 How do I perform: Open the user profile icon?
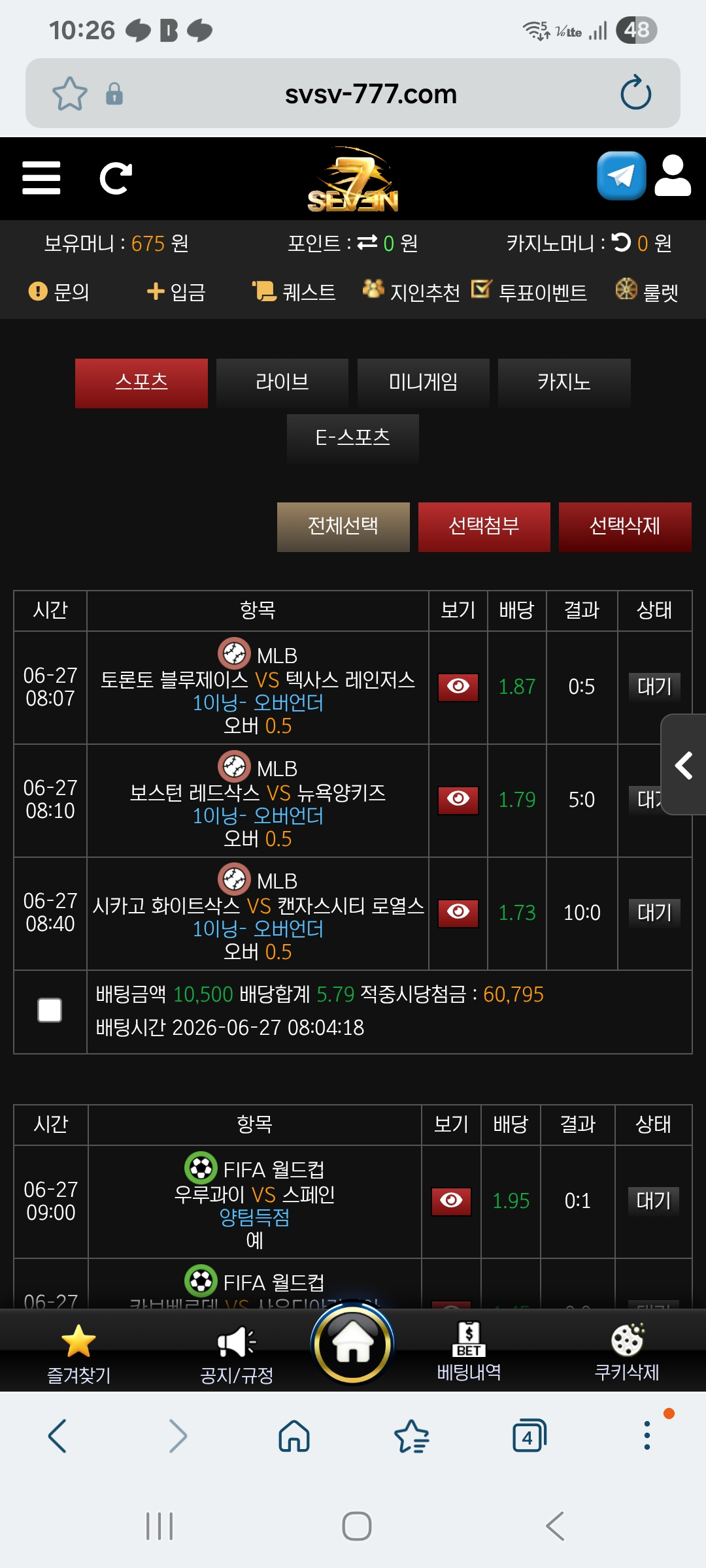673,176
